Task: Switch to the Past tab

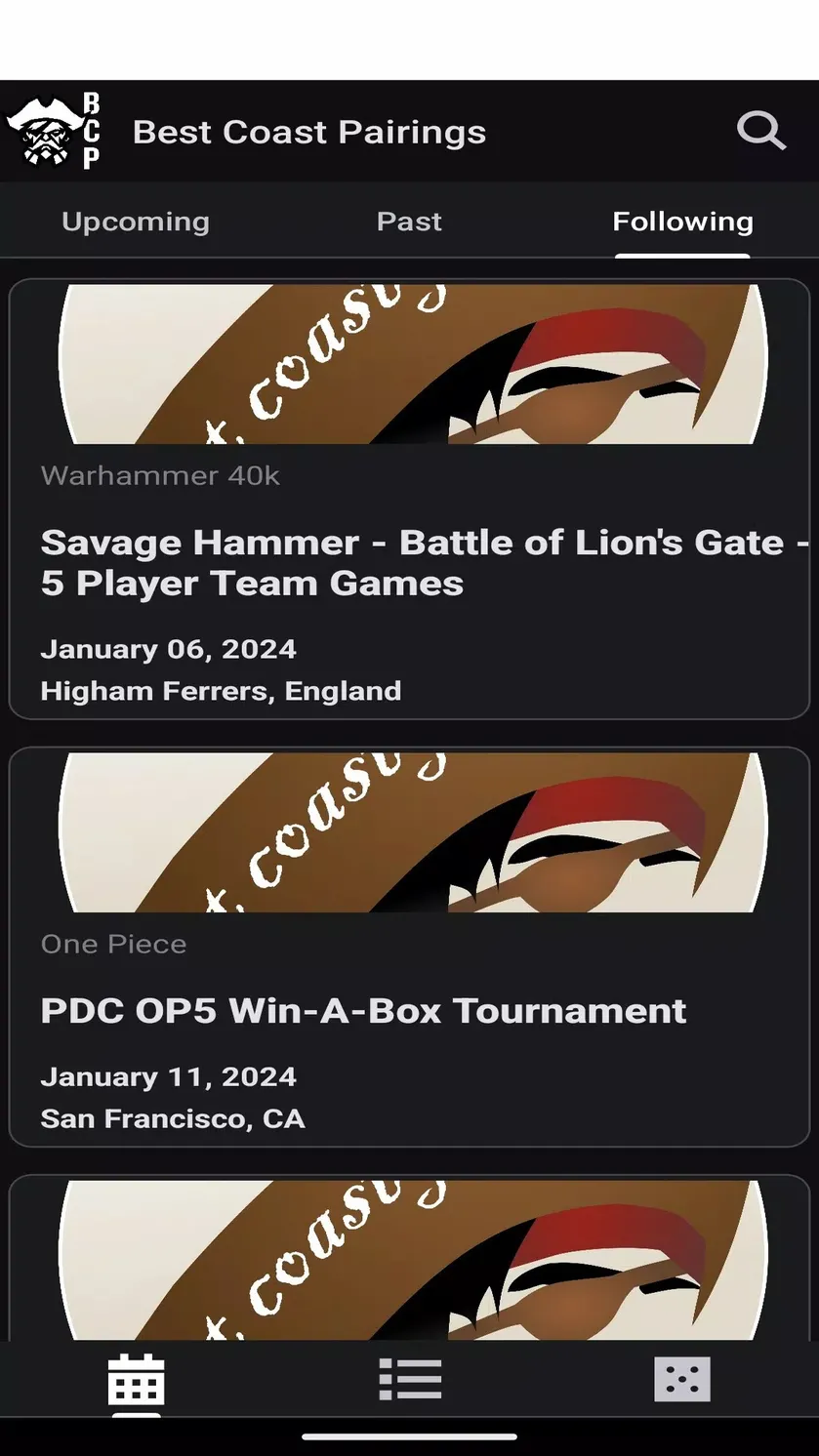Action: coord(409,222)
